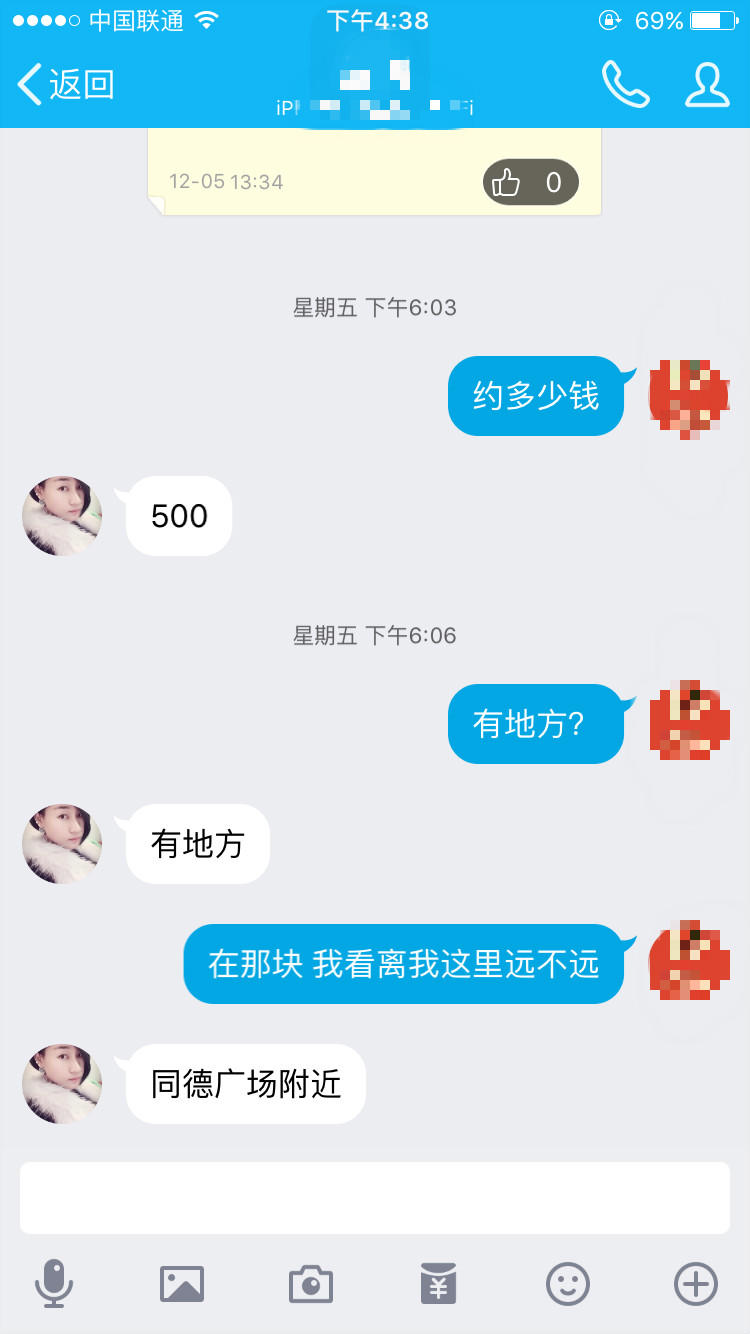750x1334 pixels.
Task: Focus the message input field
Action: 375,1197
